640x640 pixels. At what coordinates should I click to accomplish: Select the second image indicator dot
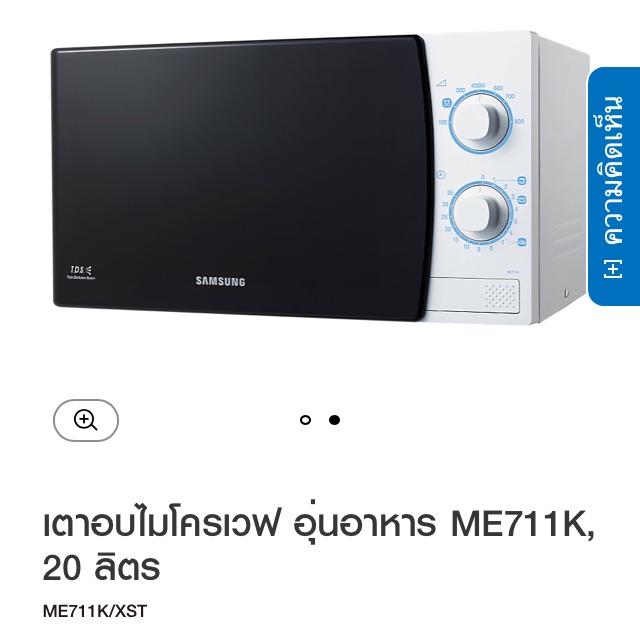click(334, 420)
